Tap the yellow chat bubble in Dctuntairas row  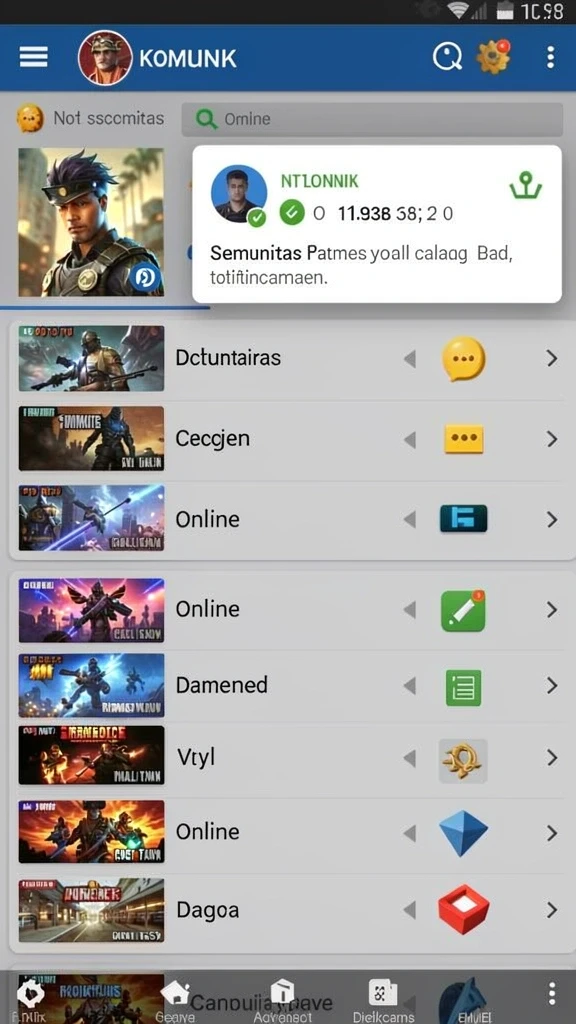(464, 359)
